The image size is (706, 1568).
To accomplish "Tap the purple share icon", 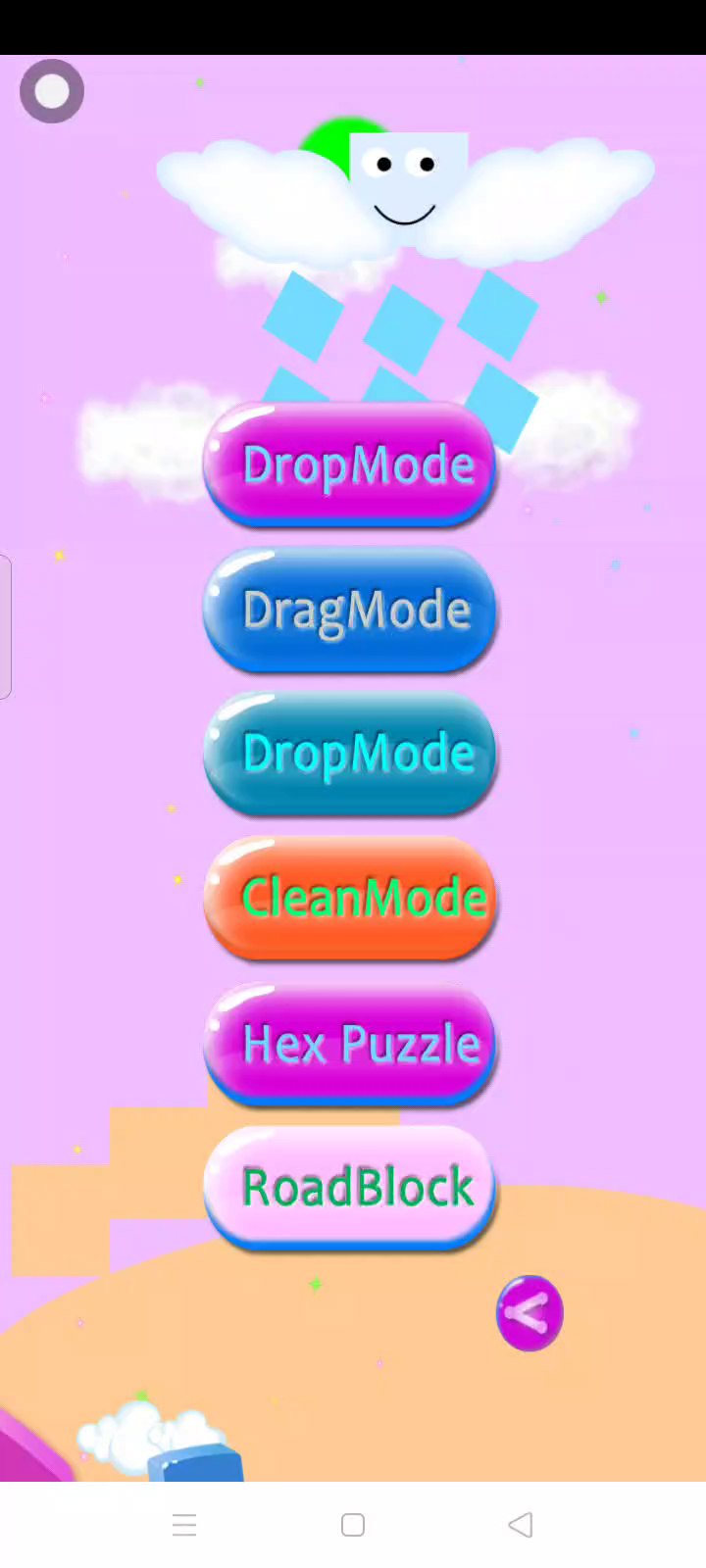I will [x=529, y=1313].
